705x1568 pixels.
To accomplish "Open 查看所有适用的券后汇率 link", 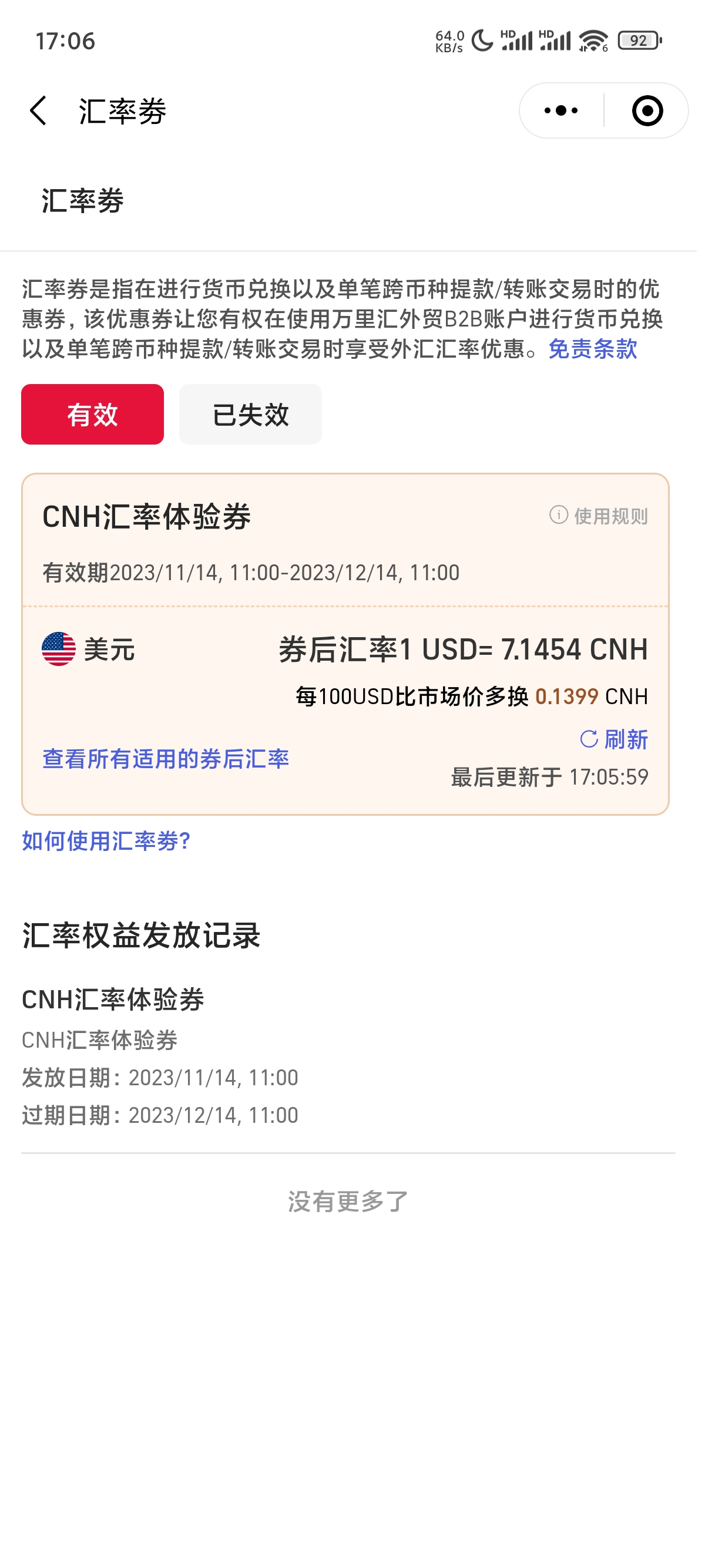I will pos(166,759).
